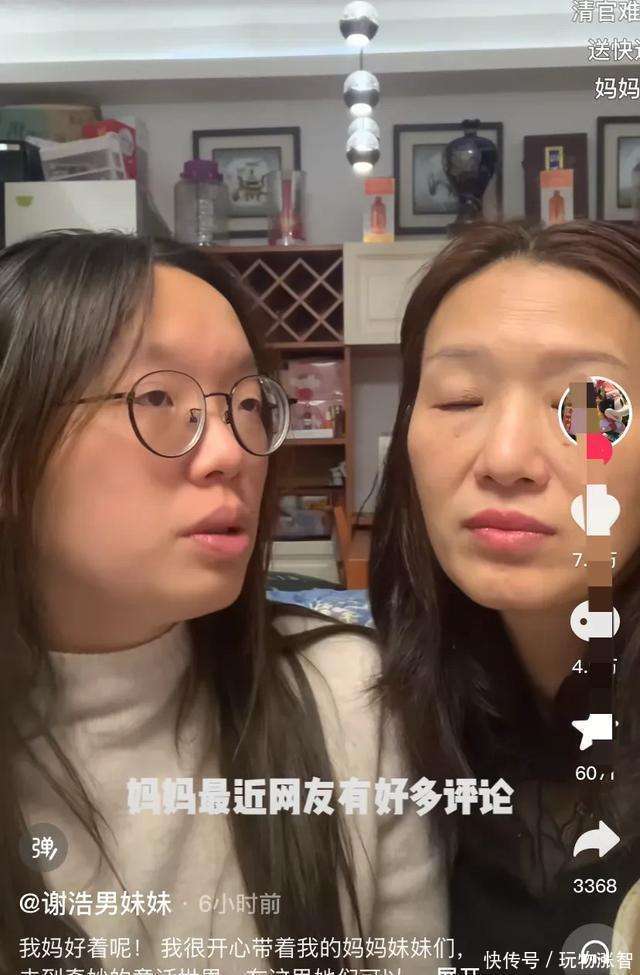Open the @谢浩男妹妹 username link
The height and width of the screenshot is (975, 640).
point(95,904)
